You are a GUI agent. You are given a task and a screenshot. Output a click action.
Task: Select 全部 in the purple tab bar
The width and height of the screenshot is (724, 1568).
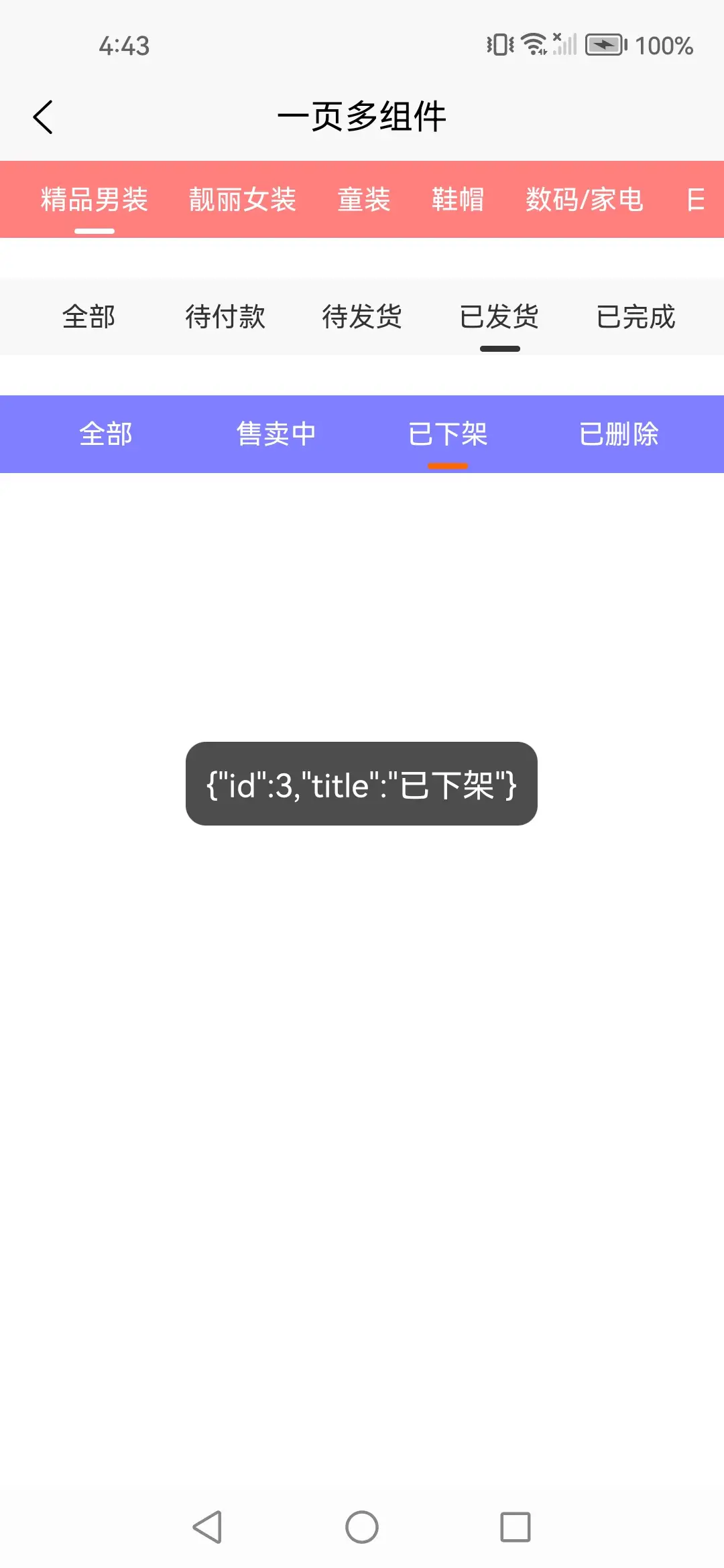(x=106, y=434)
